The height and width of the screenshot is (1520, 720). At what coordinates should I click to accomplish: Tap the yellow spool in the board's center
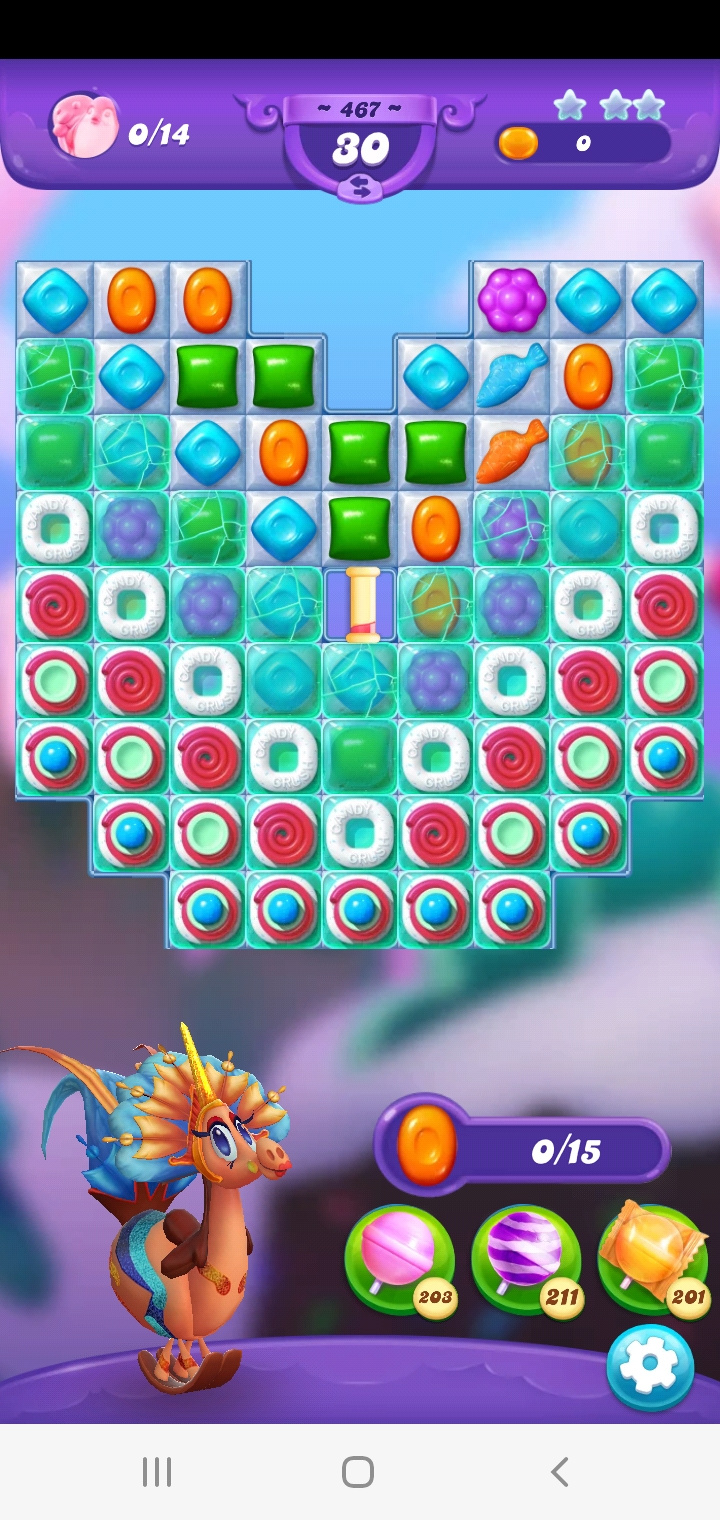coord(361,604)
